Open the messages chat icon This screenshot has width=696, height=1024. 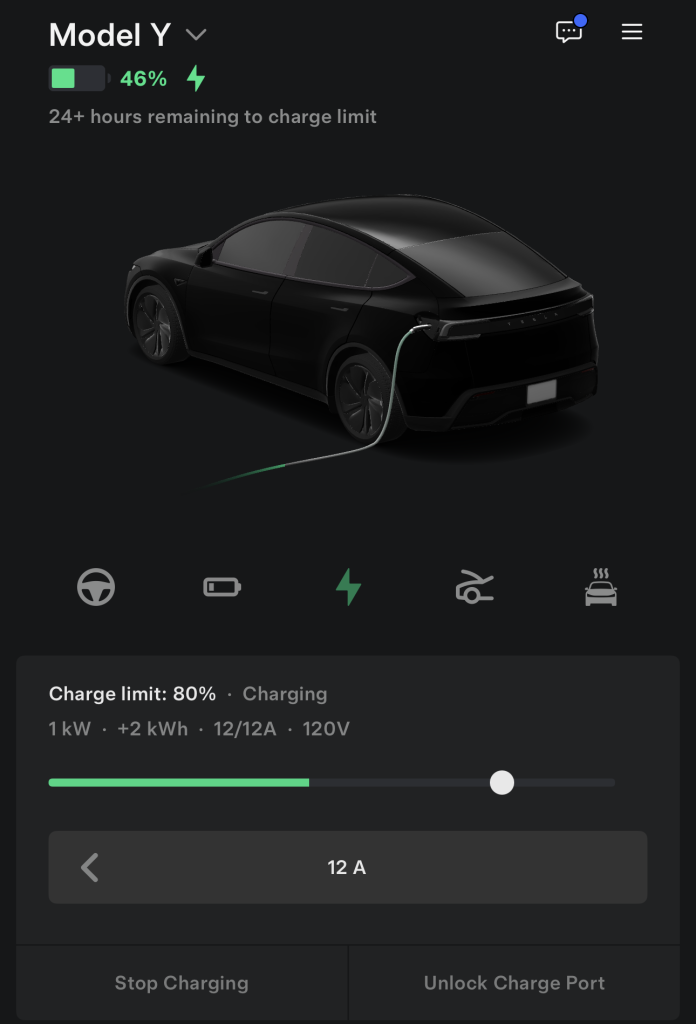[x=569, y=32]
